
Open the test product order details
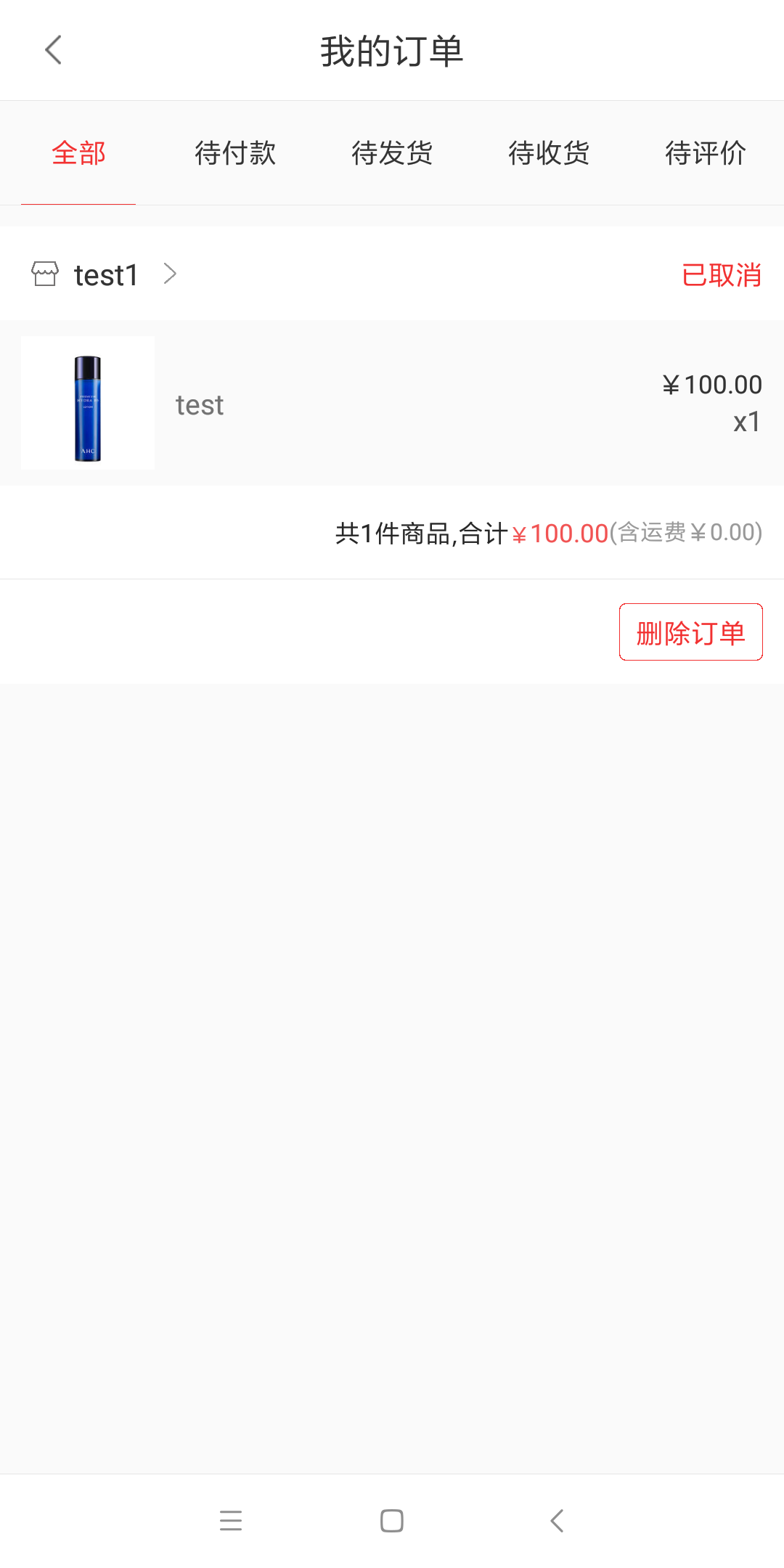pyautogui.click(x=392, y=403)
